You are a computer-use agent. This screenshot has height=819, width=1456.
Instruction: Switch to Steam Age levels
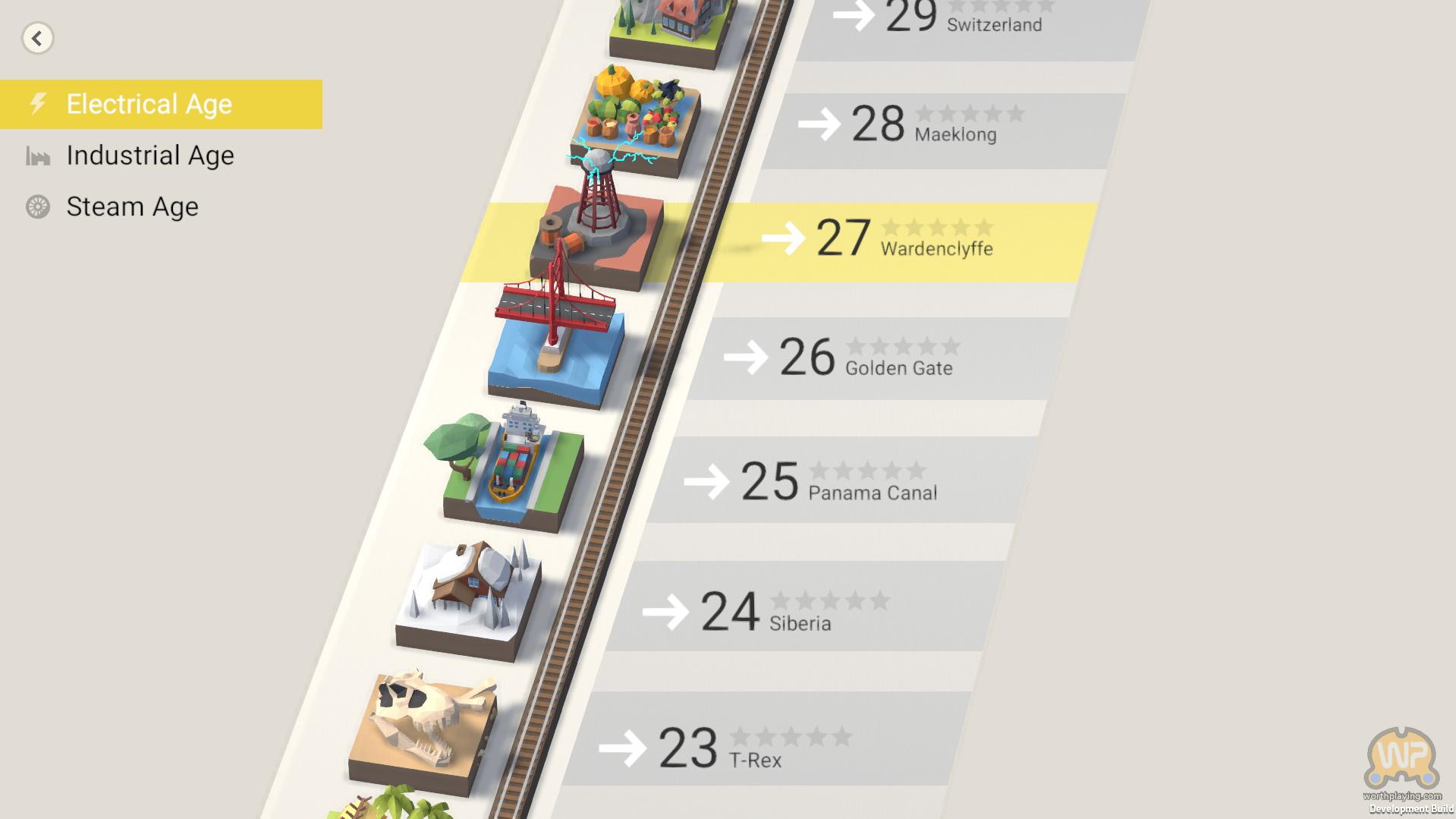132,206
